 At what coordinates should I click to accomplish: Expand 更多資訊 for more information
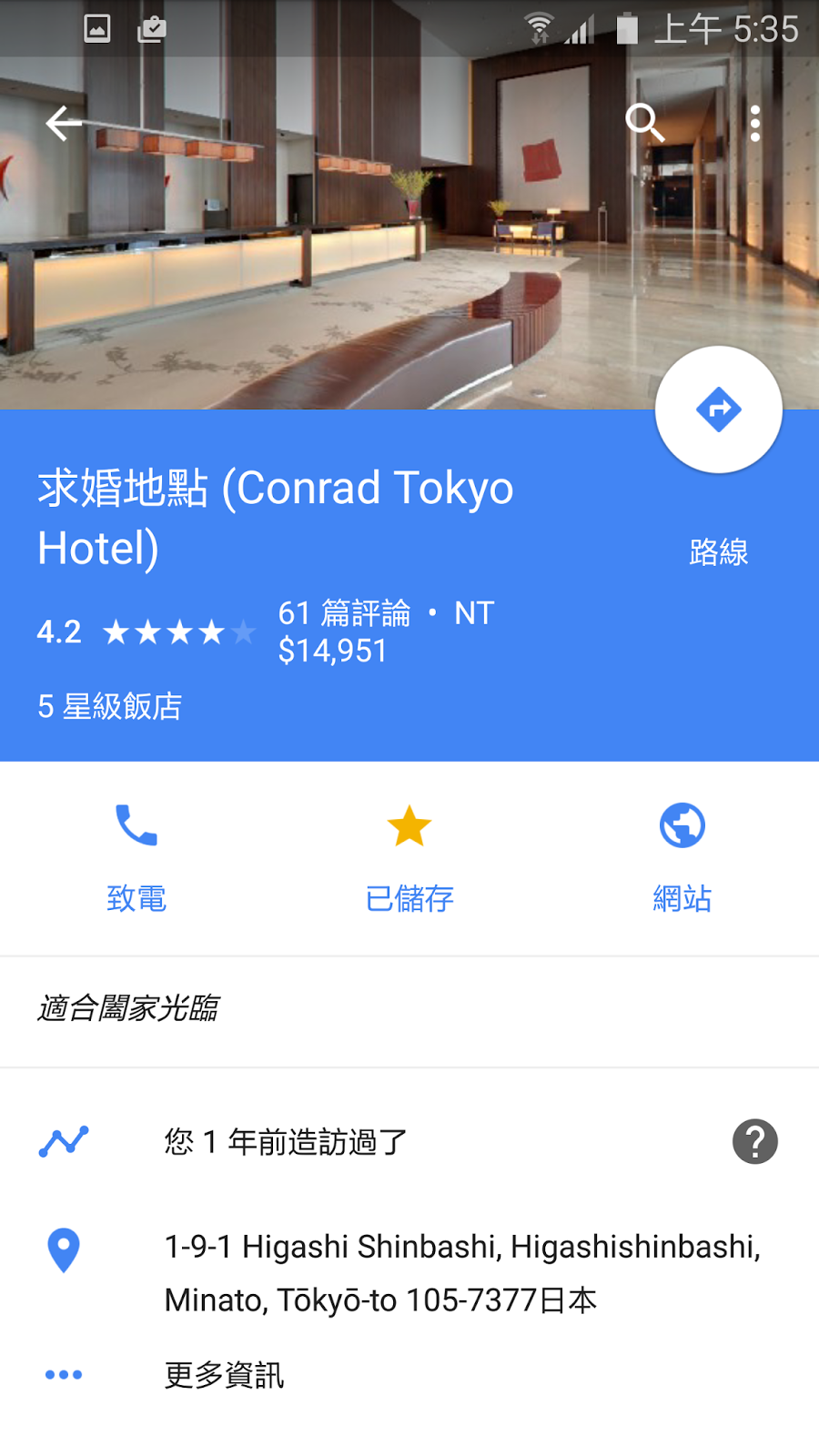pyautogui.click(x=224, y=1374)
